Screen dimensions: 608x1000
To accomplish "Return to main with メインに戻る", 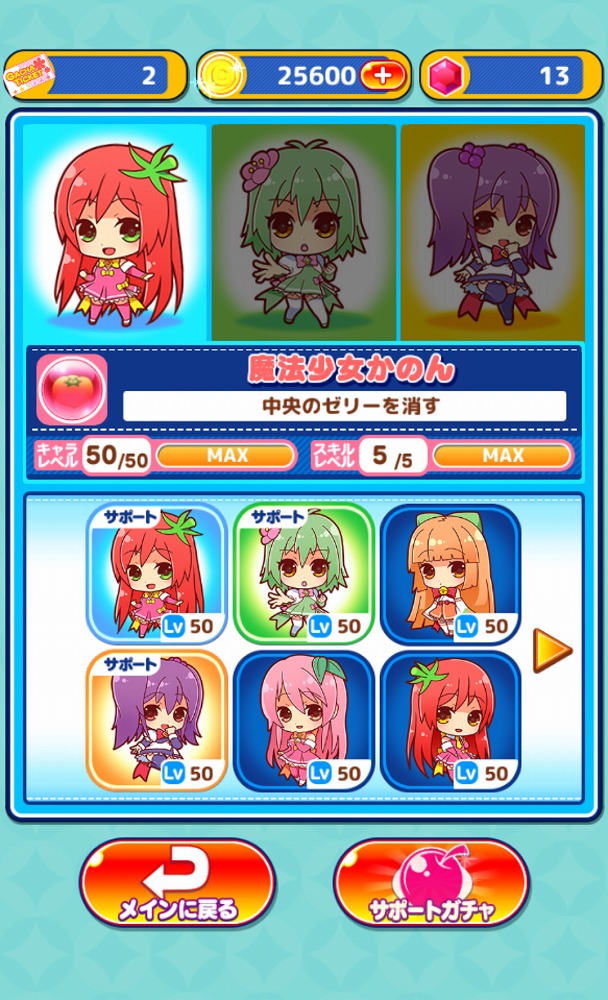I will (x=177, y=884).
